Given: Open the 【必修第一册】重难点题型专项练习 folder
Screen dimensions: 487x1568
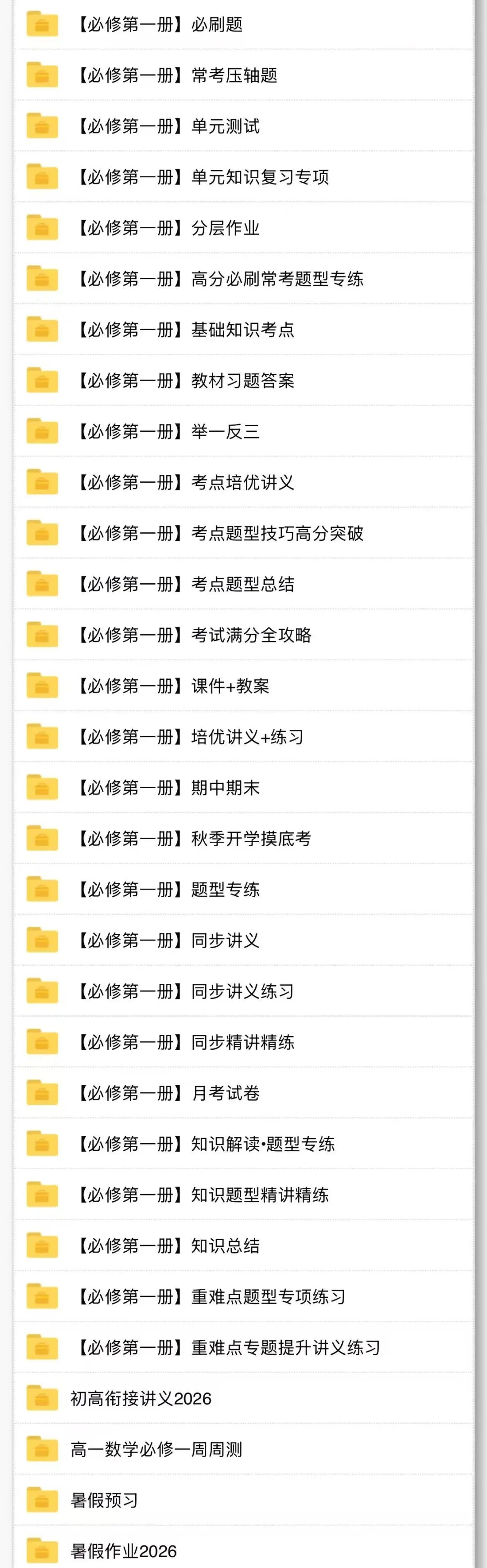Looking at the screenshot, I should [243, 1296].
